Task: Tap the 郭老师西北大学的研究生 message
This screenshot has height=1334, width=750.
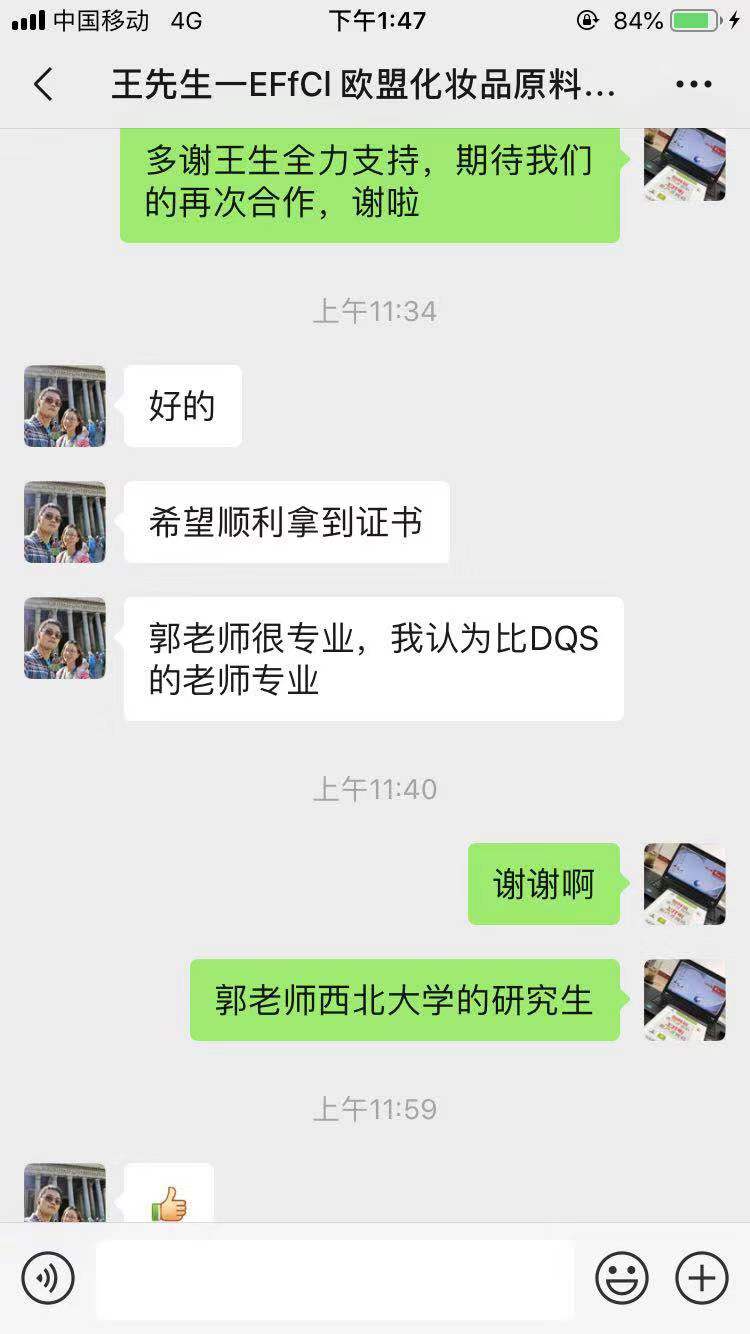Action: pos(404,1000)
